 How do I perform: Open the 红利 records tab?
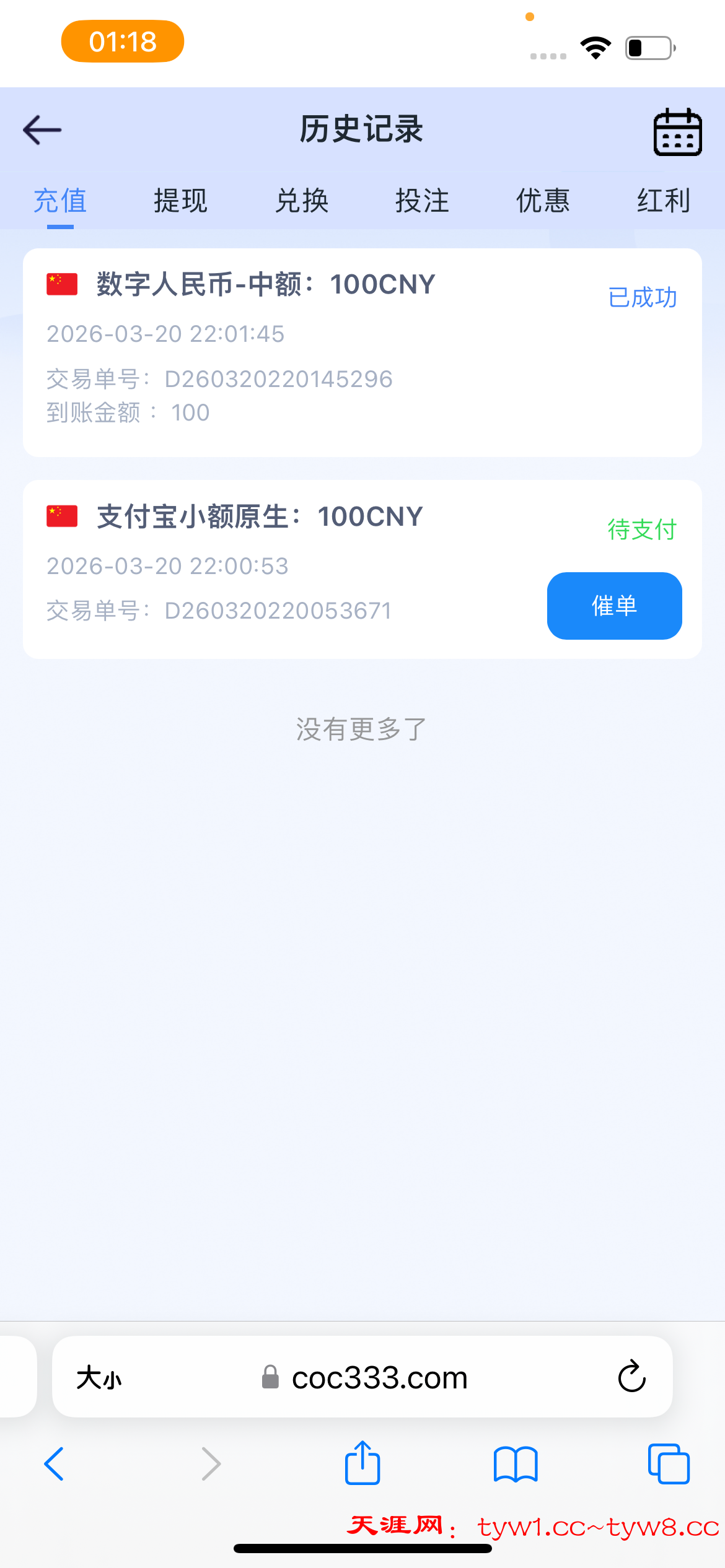(664, 201)
